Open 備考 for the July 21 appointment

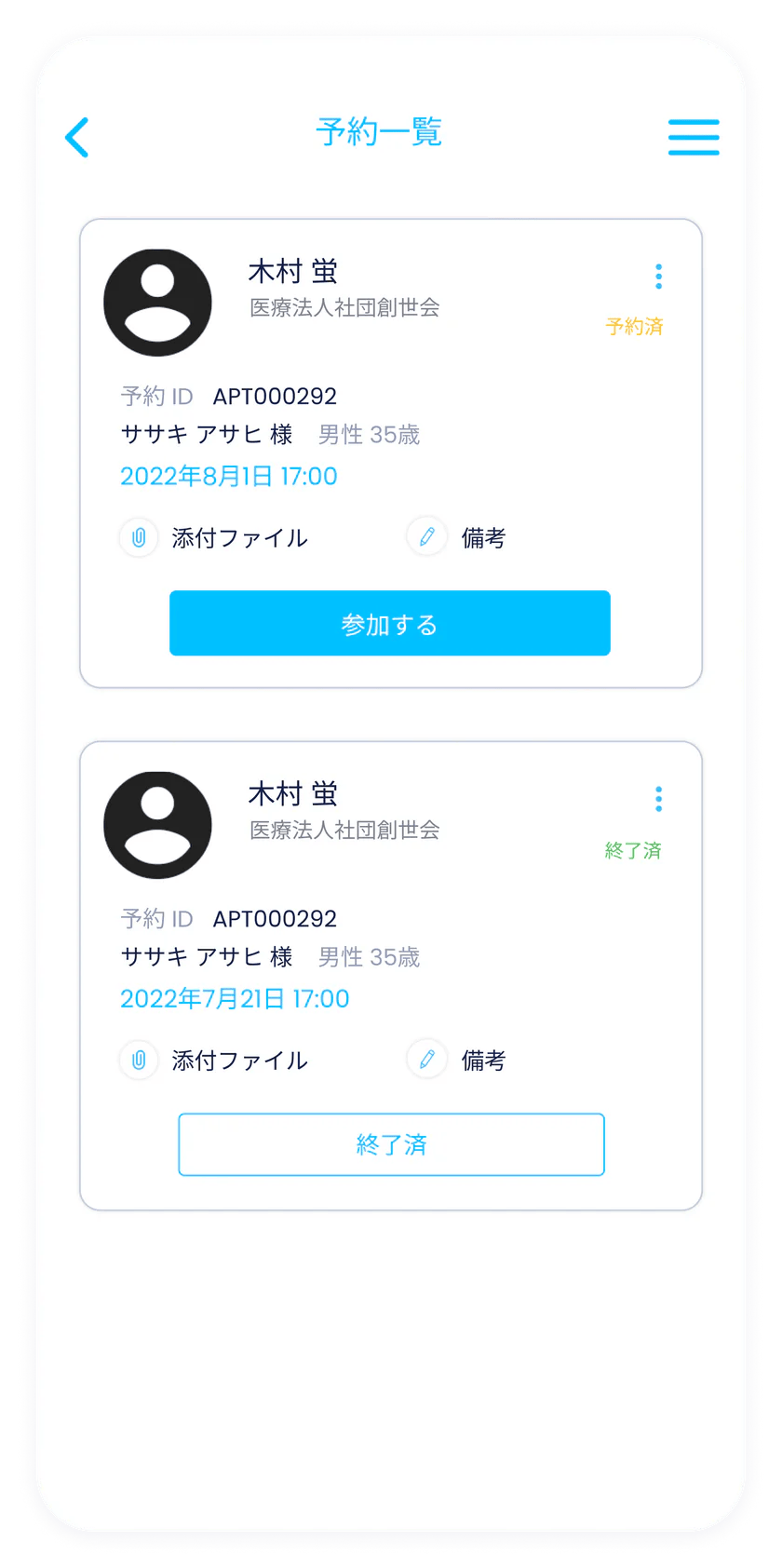[456, 1060]
